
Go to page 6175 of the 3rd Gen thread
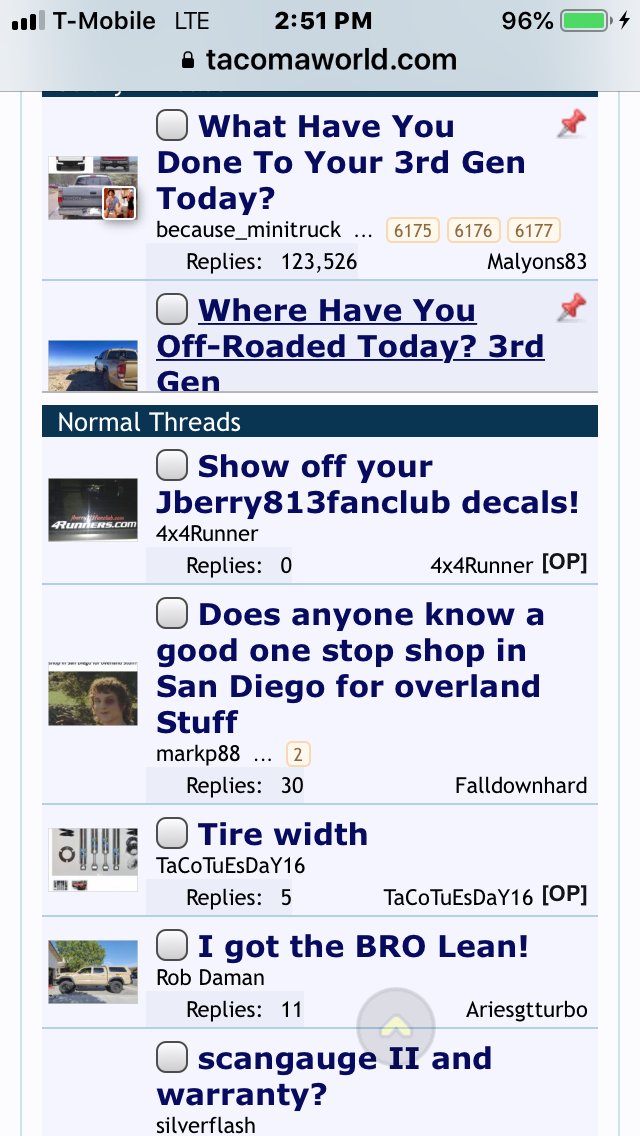(x=413, y=231)
